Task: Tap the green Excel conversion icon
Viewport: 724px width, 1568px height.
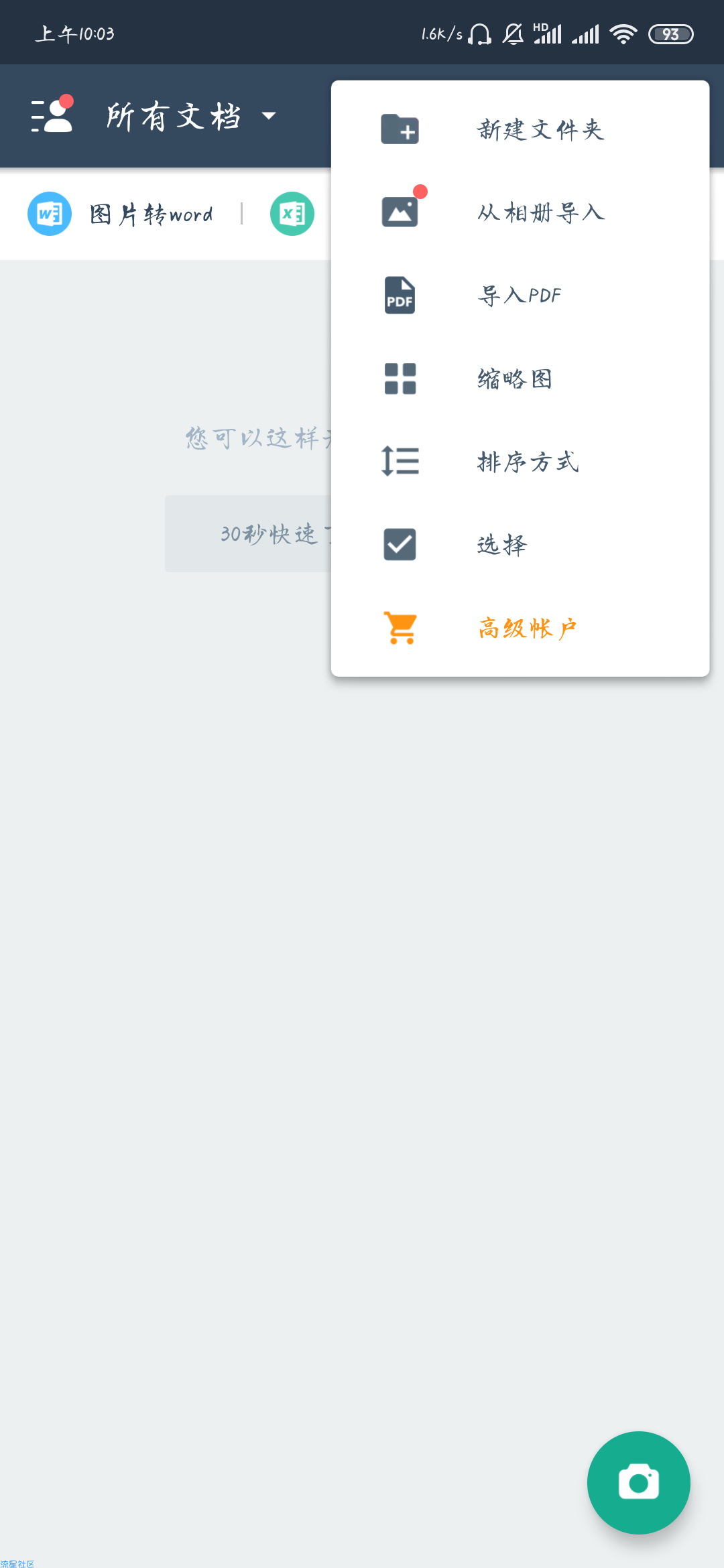Action: tap(292, 214)
